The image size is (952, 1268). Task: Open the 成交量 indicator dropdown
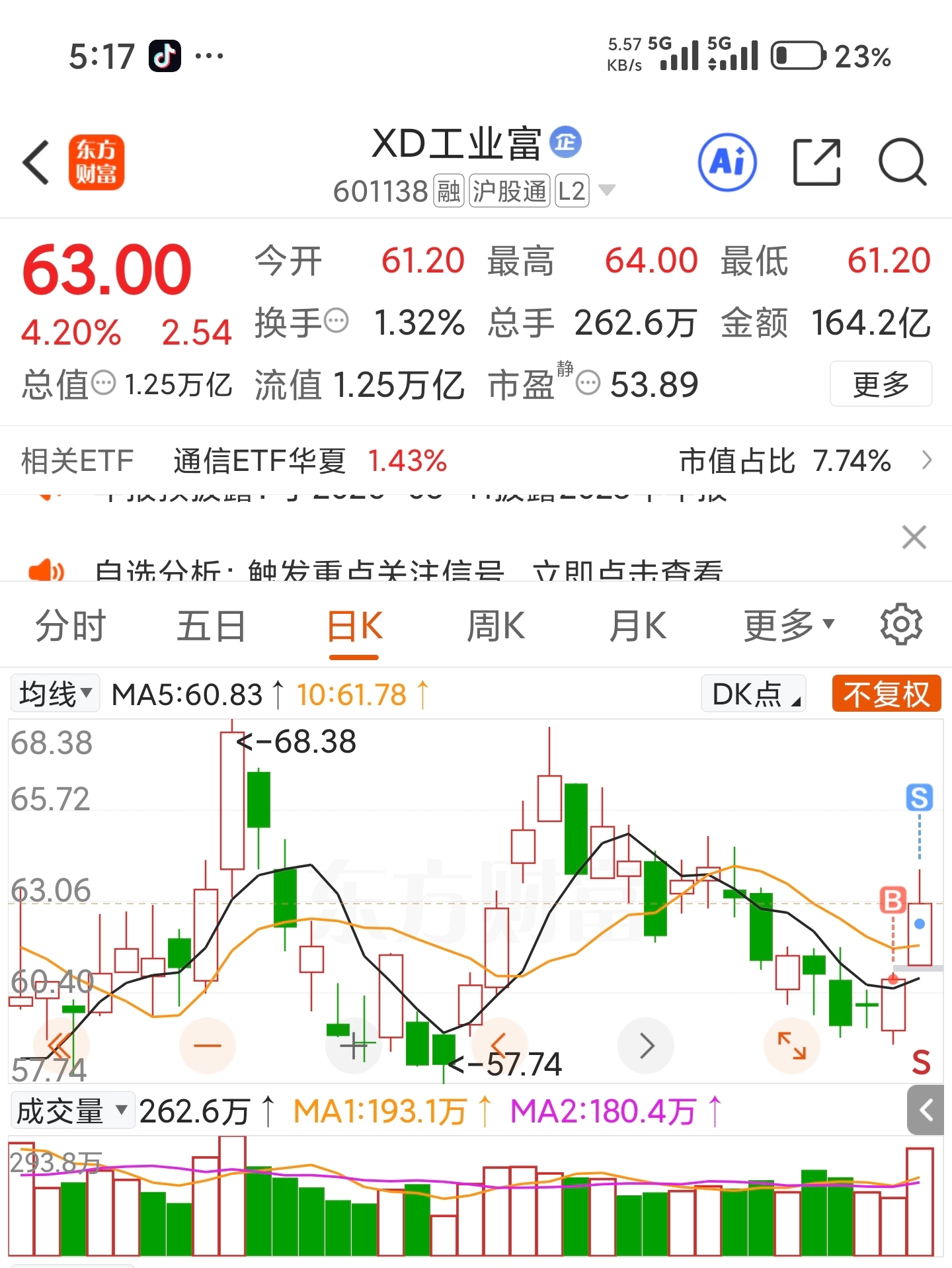pyautogui.click(x=72, y=1111)
